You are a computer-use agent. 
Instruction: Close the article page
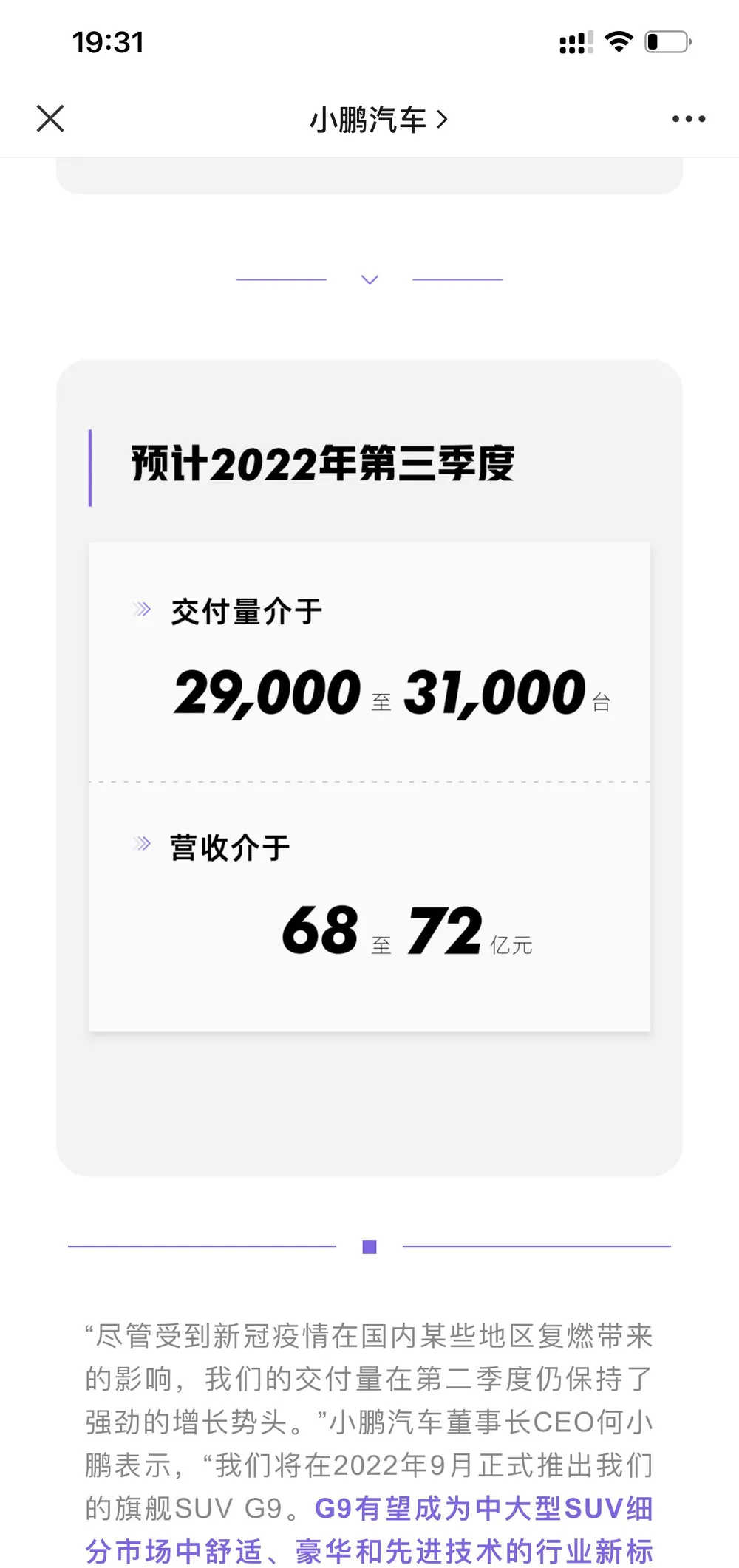(x=50, y=118)
